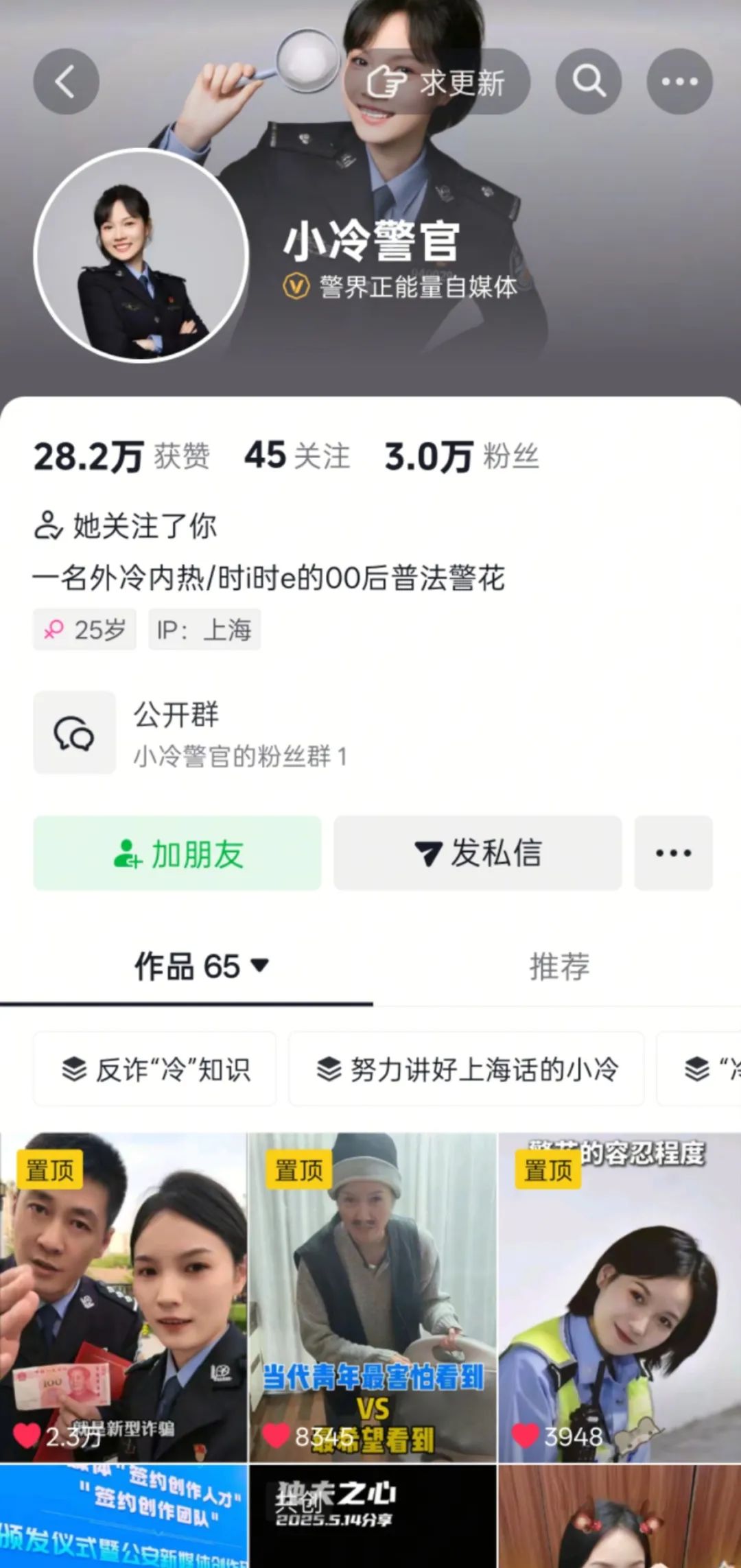Open the 关注 following count

coord(297,456)
